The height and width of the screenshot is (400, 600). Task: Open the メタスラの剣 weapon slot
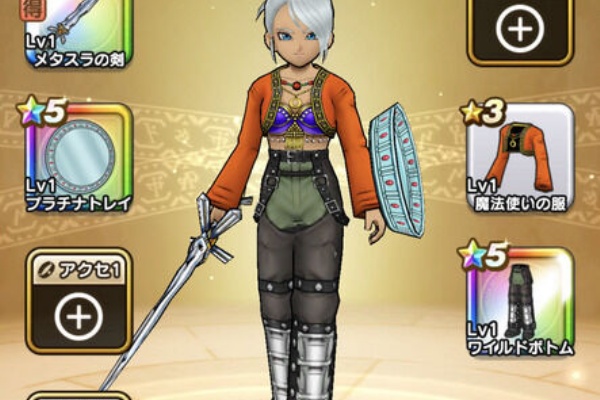pyautogui.click(x=77, y=28)
